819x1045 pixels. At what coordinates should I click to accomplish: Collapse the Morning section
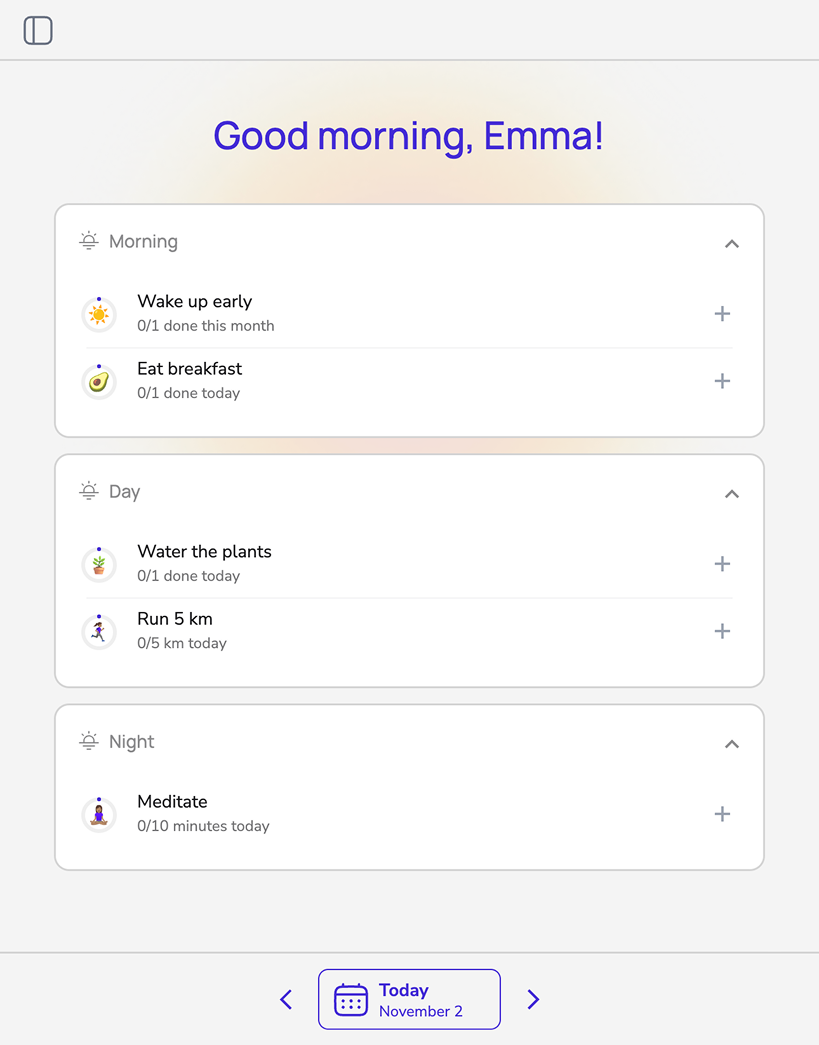(732, 243)
